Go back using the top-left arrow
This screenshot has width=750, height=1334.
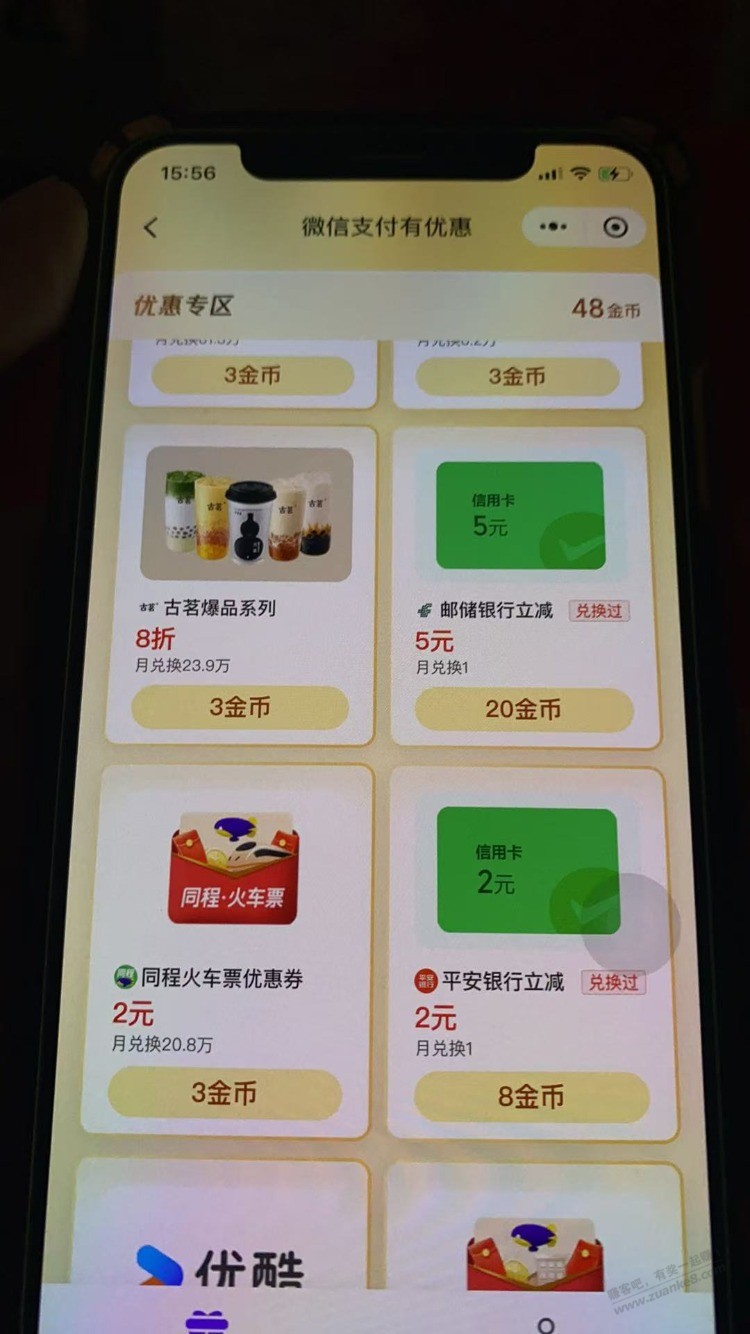coord(151,228)
